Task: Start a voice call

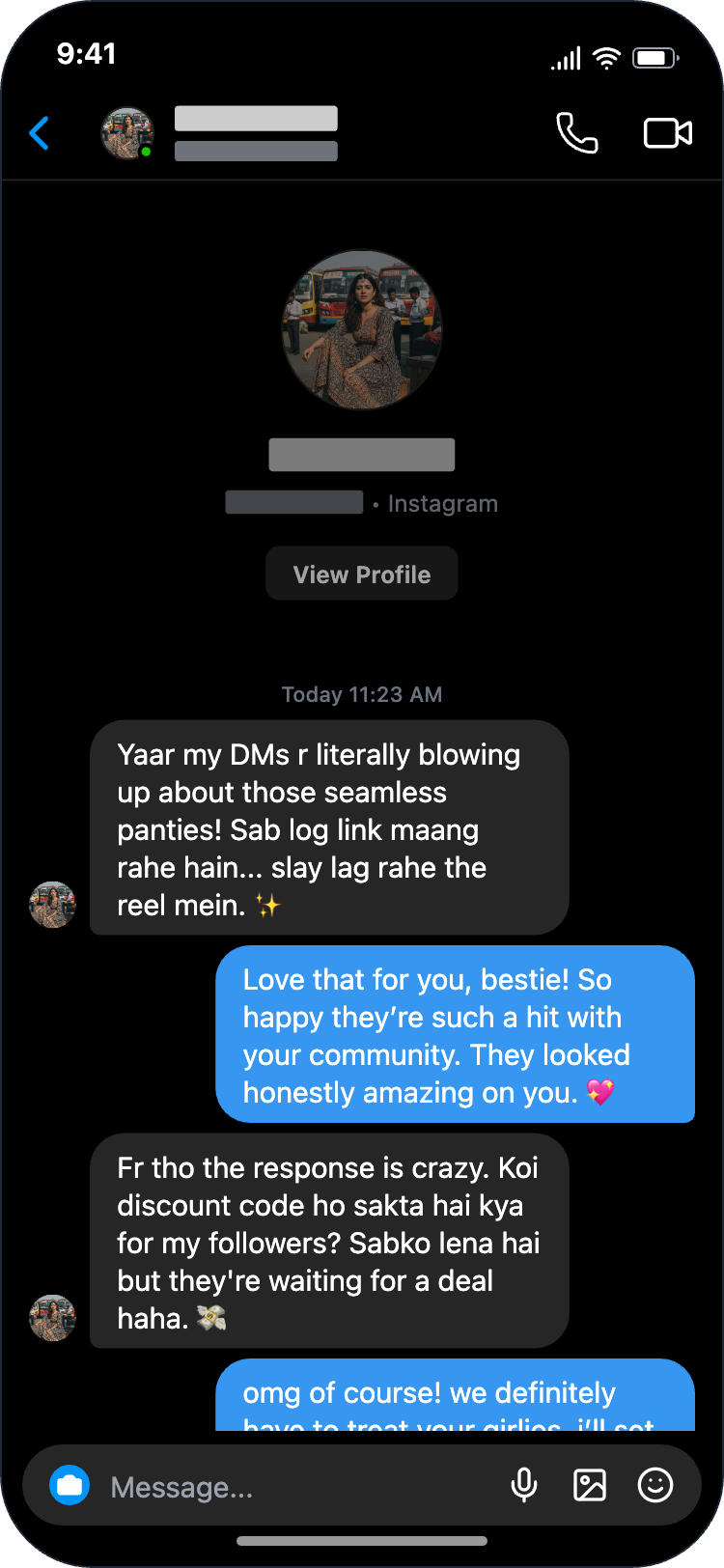Action: pyautogui.click(x=576, y=133)
